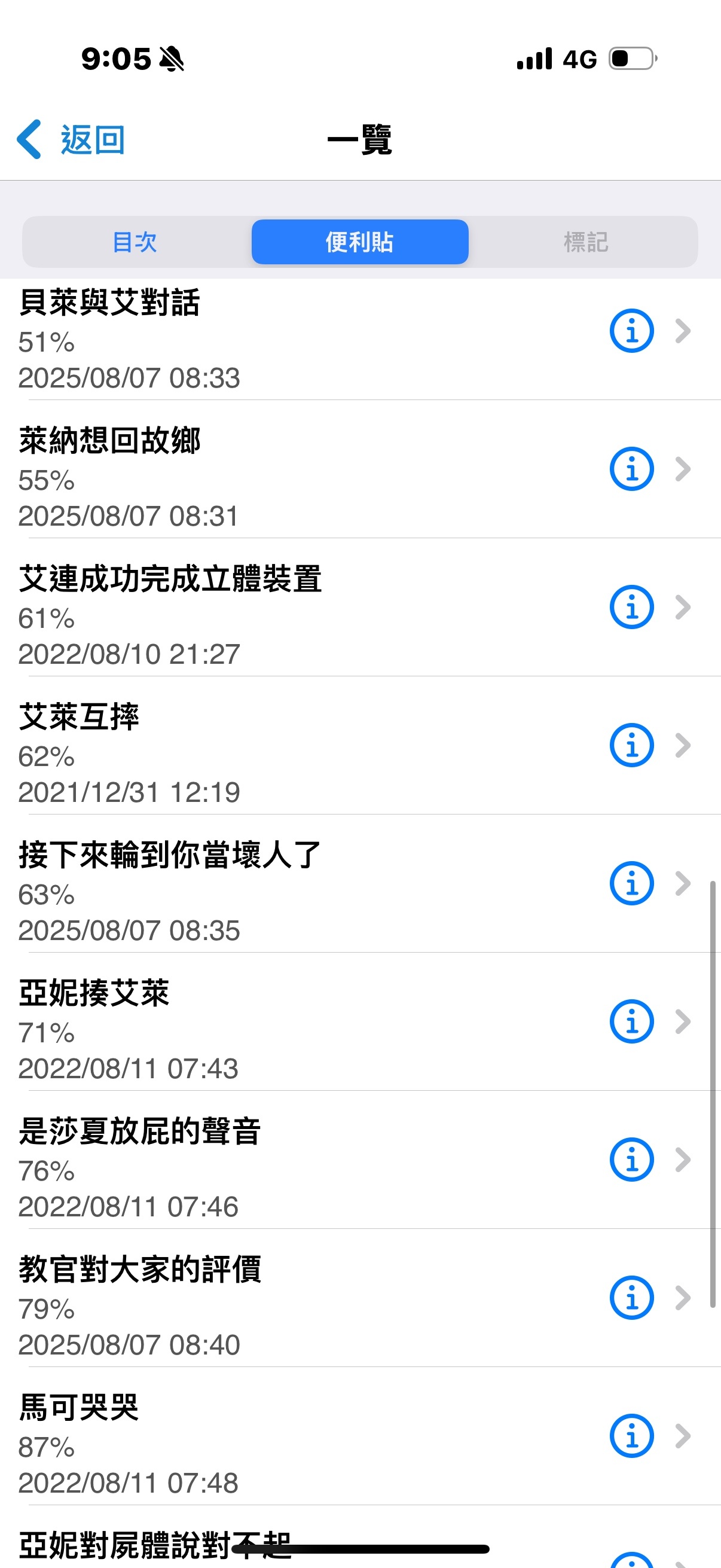Show info for 萊納想回故鄉 note
The height and width of the screenshot is (1568, 721).
(x=631, y=469)
